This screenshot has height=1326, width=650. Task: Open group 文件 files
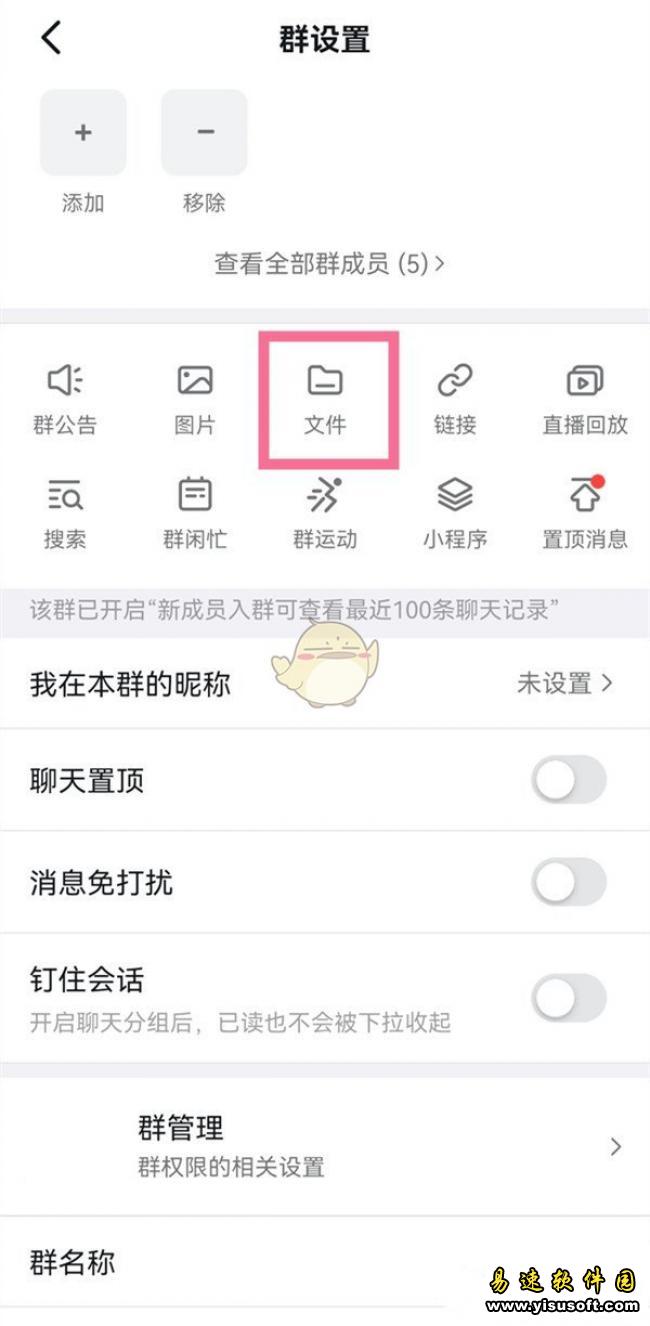click(325, 398)
